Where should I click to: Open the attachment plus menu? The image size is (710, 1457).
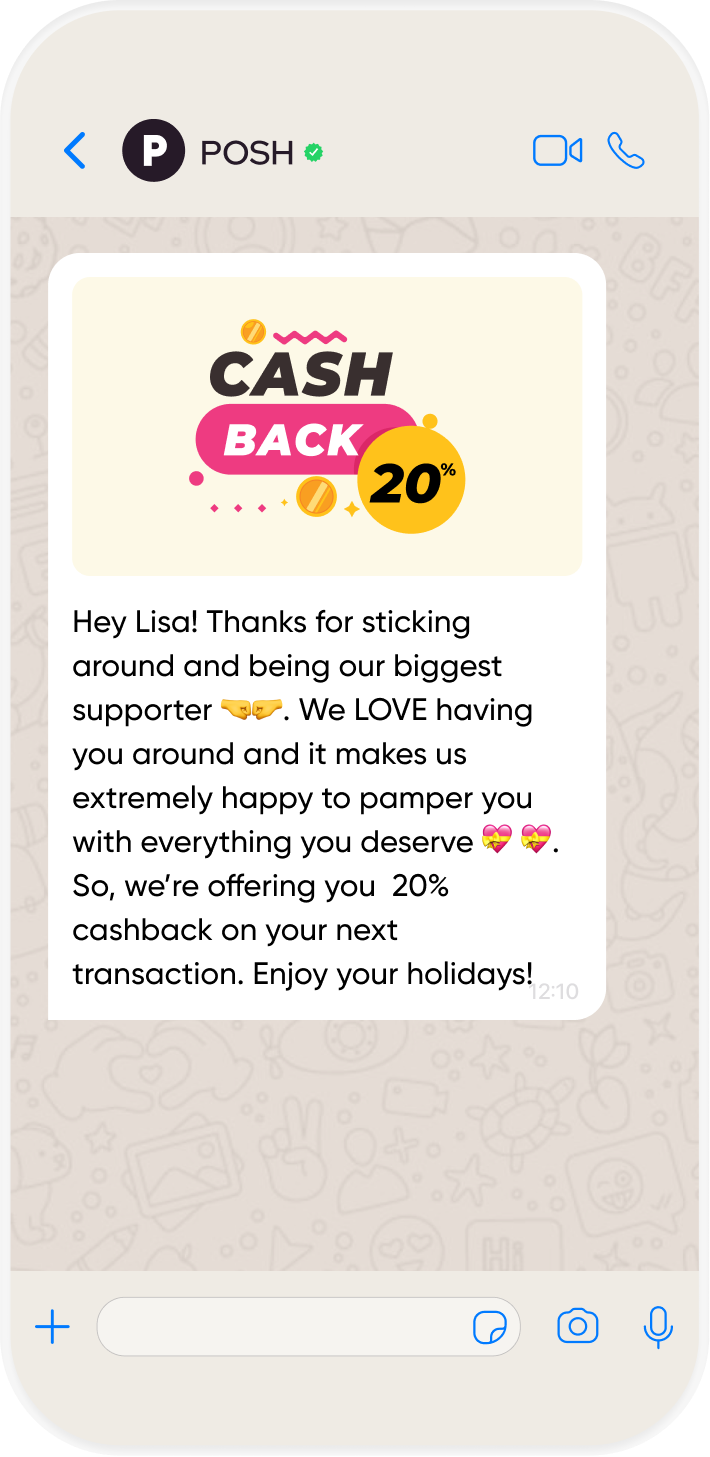click(52, 1327)
